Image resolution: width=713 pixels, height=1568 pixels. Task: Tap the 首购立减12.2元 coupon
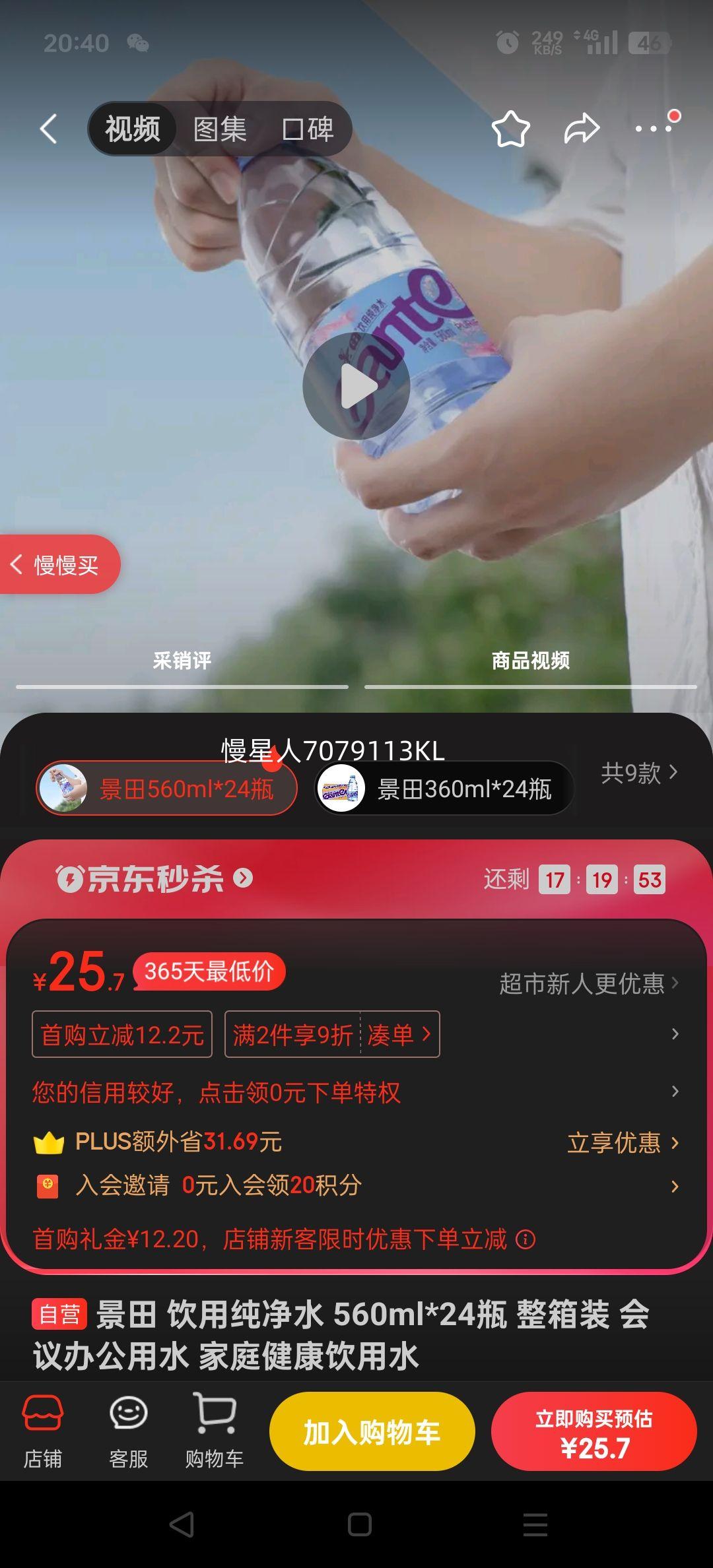click(x=122, y=1035)
